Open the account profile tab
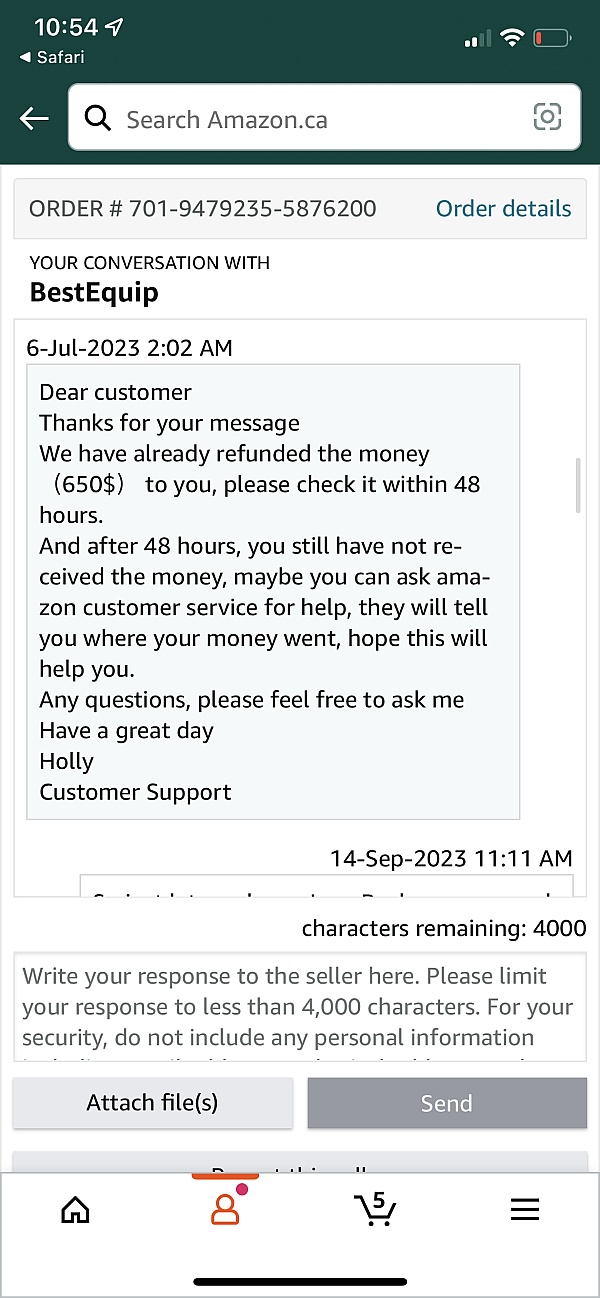The width and height of the screenshot is (600, 1298). (x=225, y=1209)
